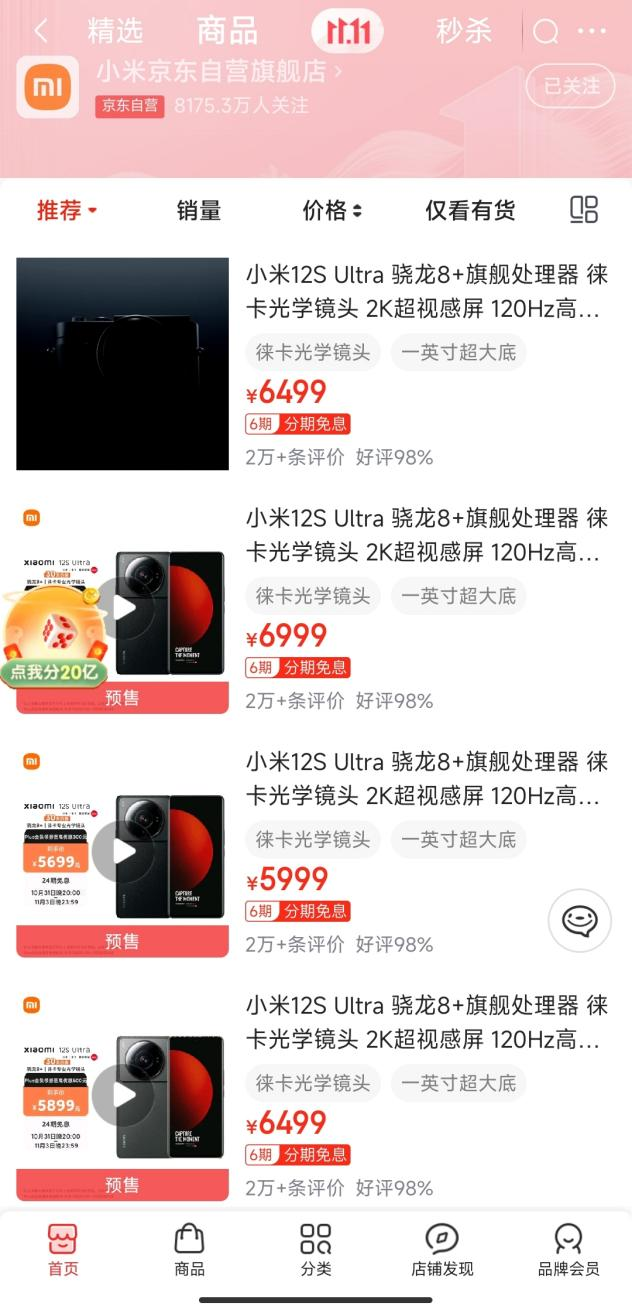632x1313 pixels.
Task: Switch to the 秒杀 tab
Action: point(463,32)
